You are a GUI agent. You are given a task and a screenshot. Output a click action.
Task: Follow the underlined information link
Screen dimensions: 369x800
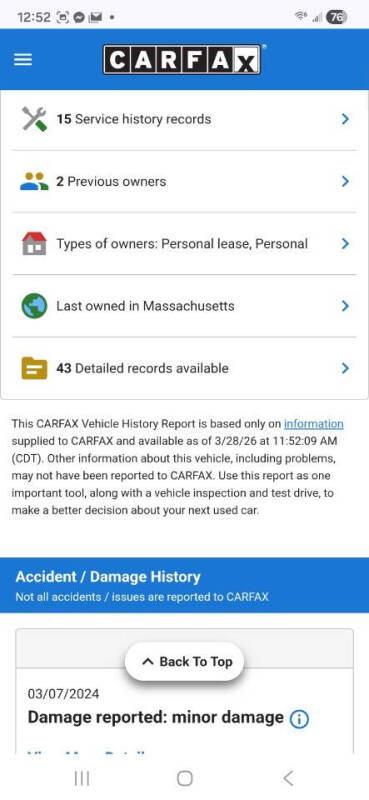pyautogui.click(x=313, y=424)
